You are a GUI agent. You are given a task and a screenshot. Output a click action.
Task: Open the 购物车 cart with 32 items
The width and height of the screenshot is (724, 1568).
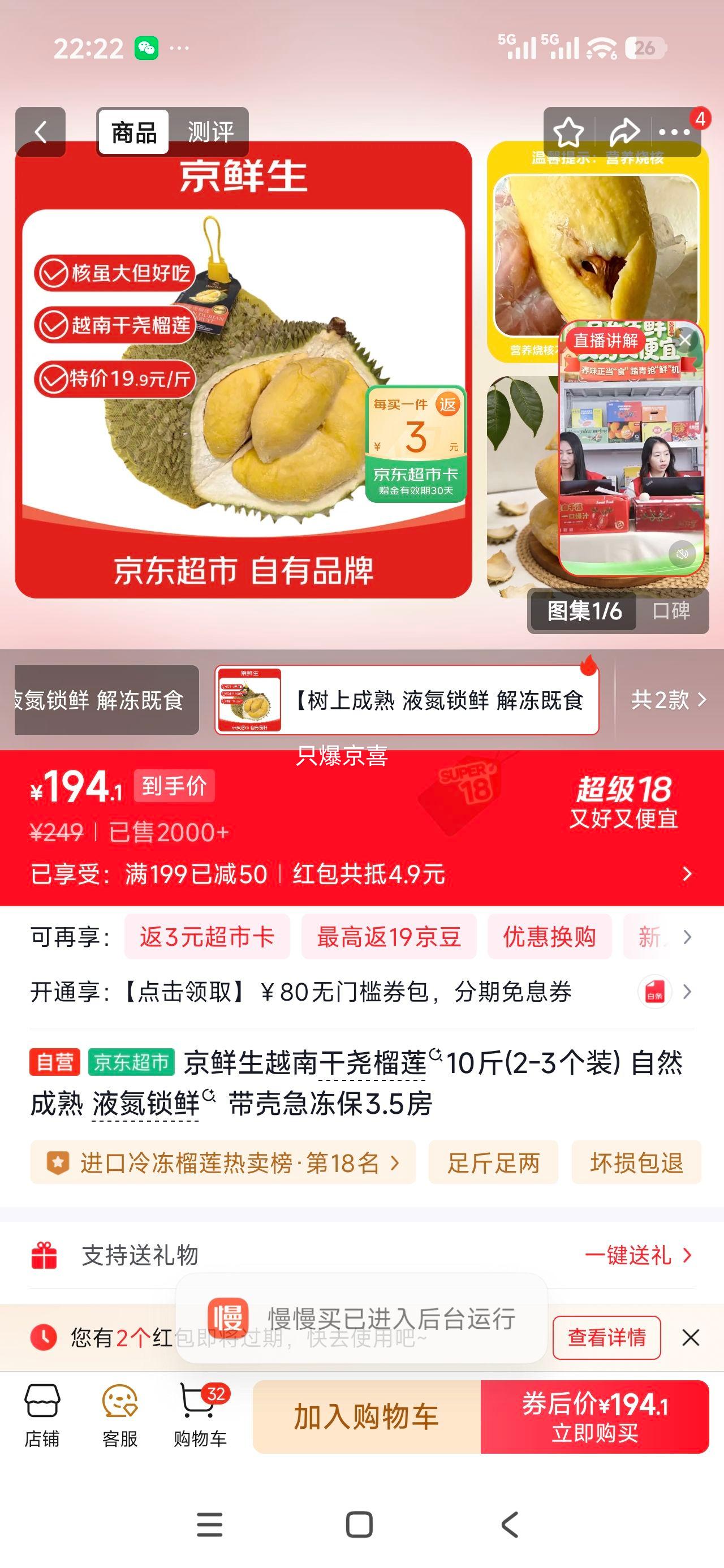[x=199, y=1418]
